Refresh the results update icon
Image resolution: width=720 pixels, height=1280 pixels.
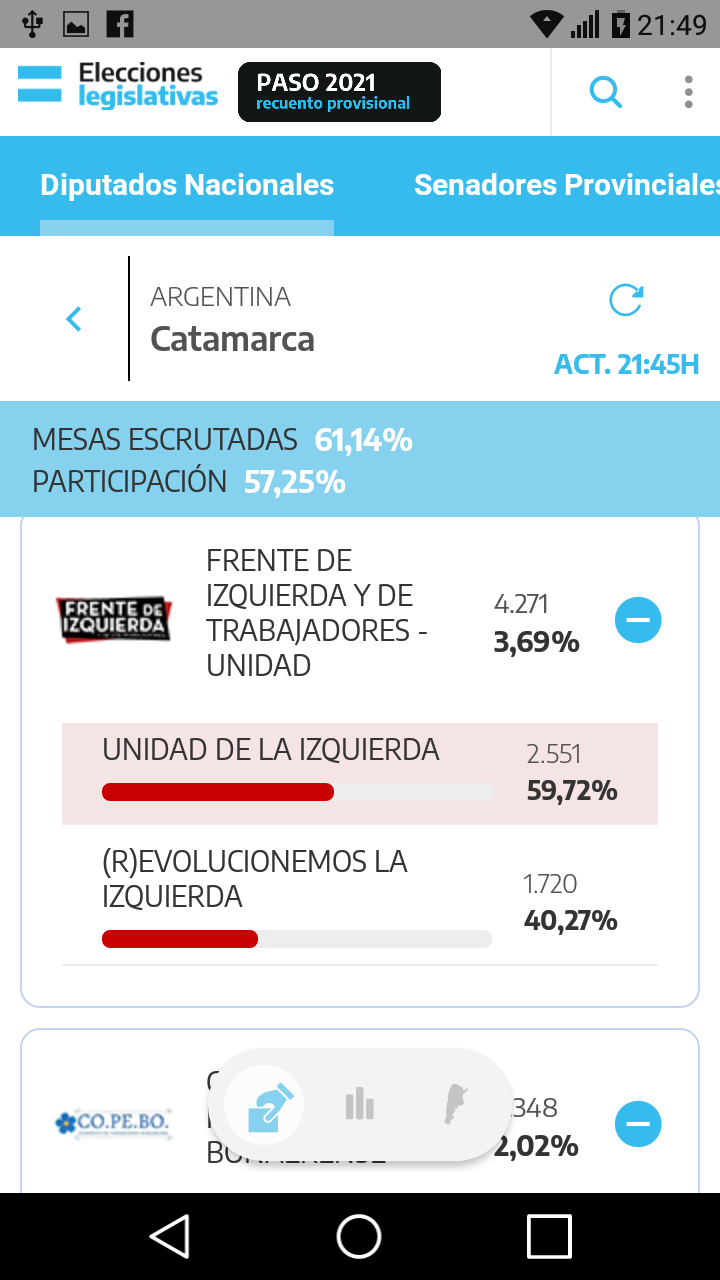point(626,300)
